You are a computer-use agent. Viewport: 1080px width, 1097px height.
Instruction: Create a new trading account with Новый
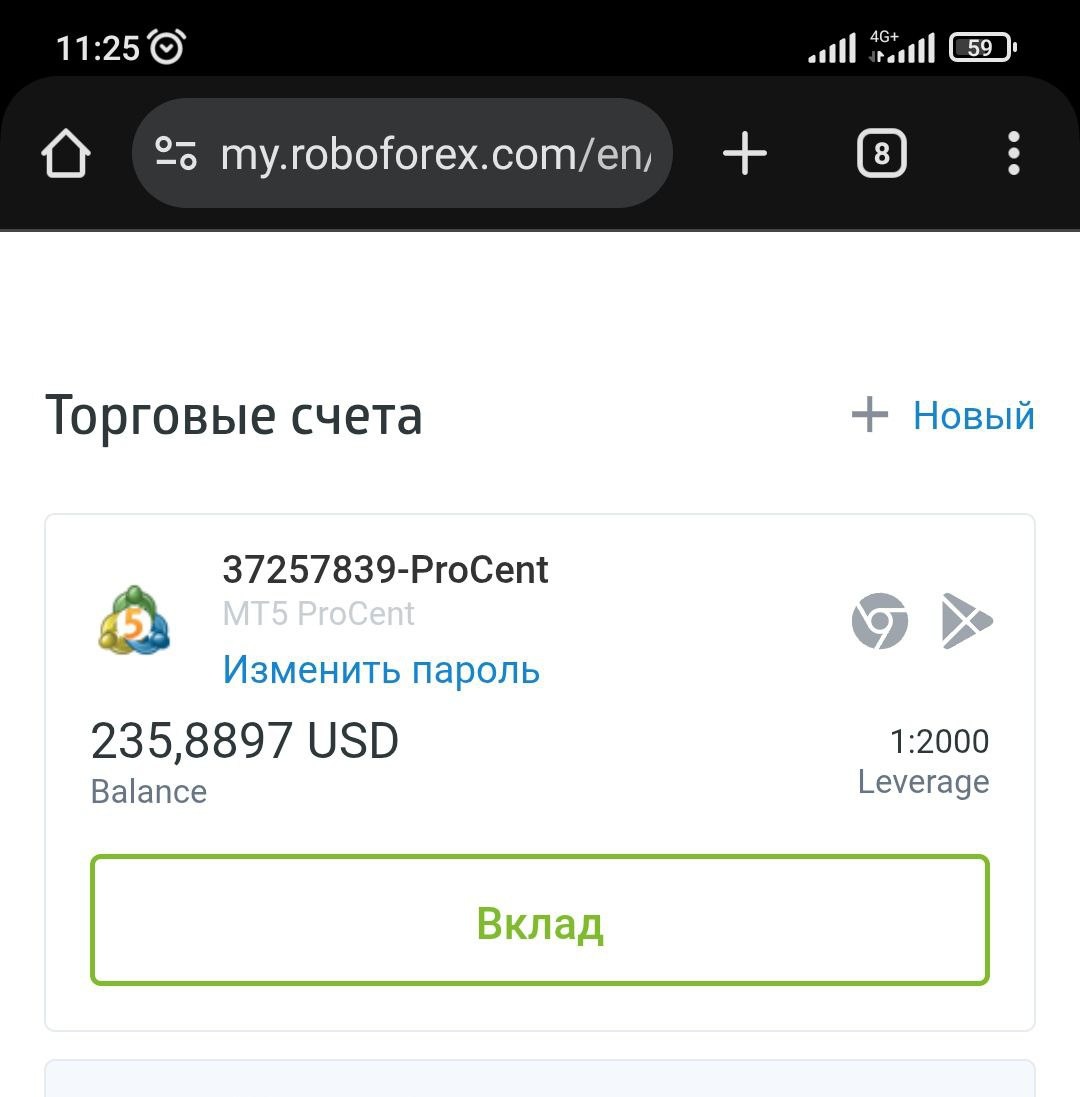click(x=944, y=416)
